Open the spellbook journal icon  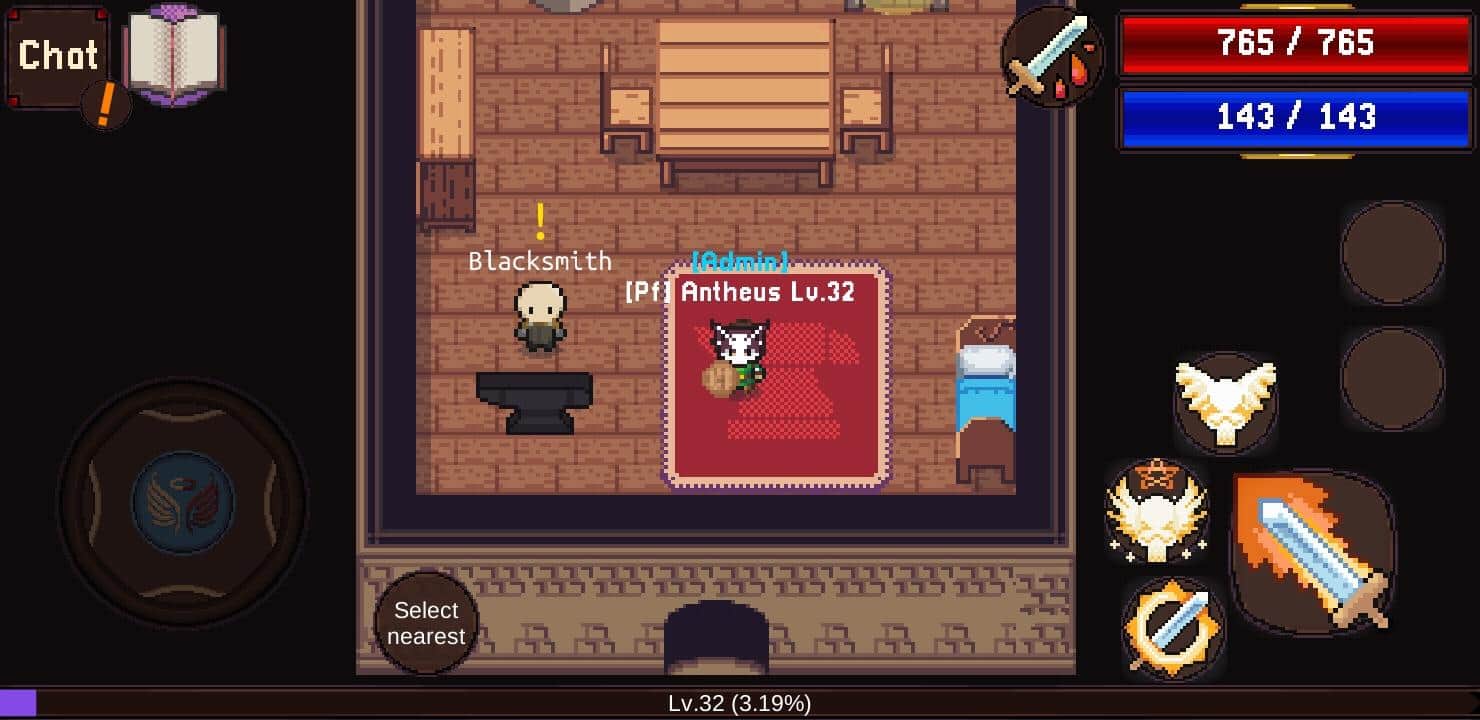(x=174, y=54)
